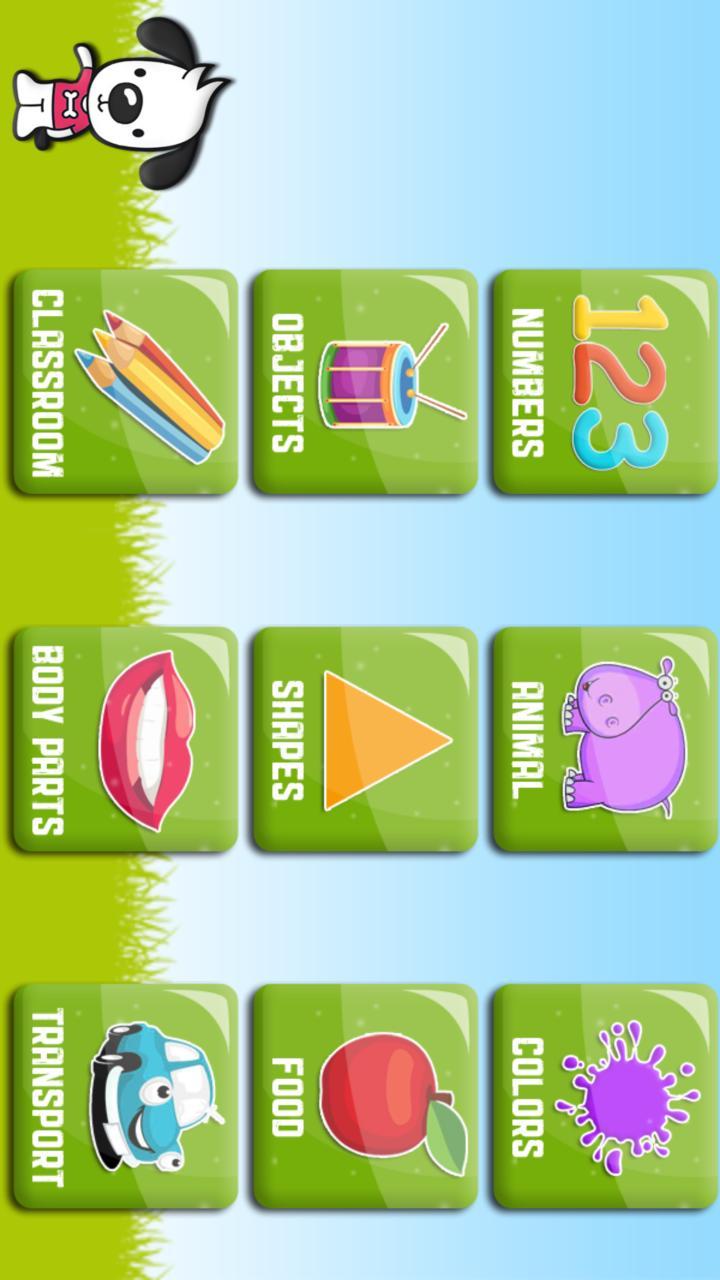
Task: Select the Objects category tile
Action: click(x=365, y=382)
